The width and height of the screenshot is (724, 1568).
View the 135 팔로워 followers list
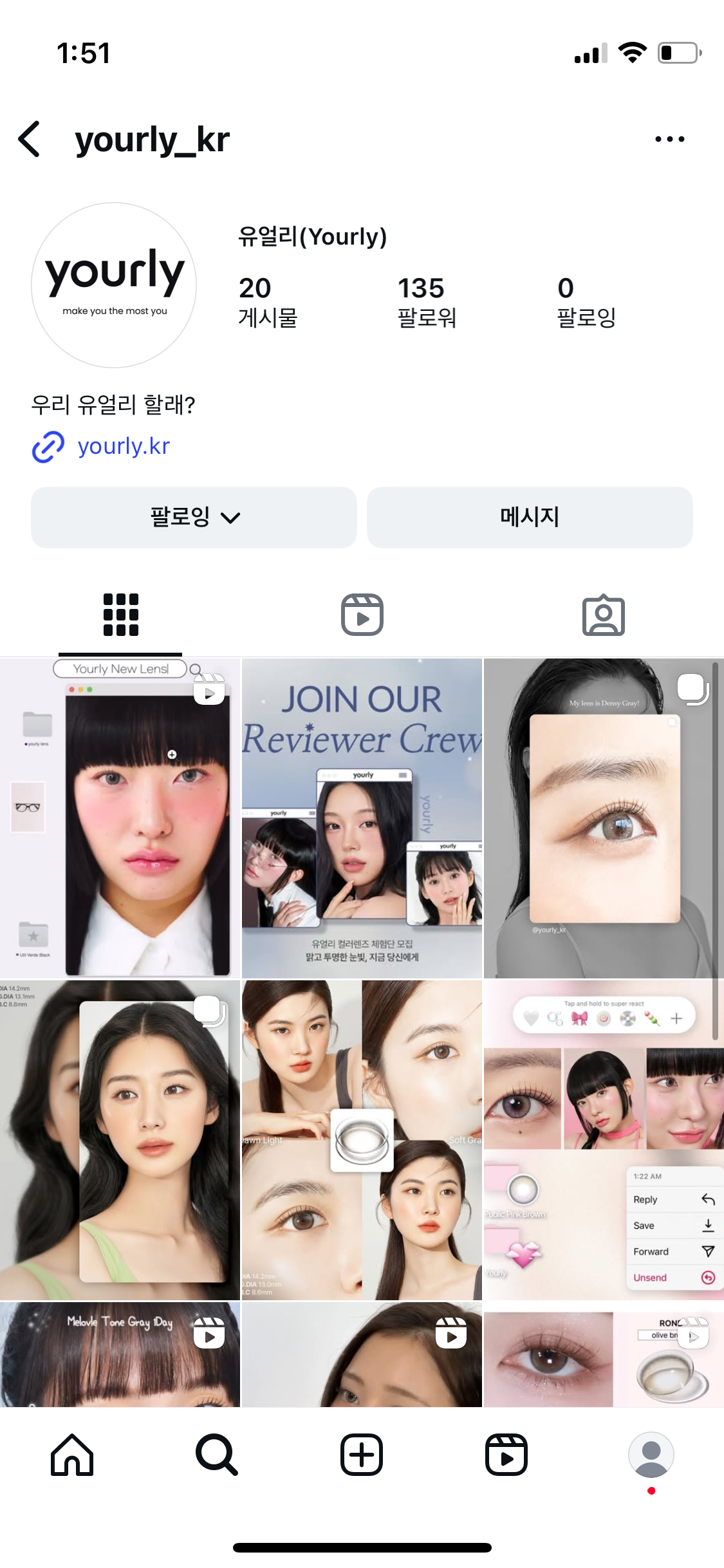(426, 301)
